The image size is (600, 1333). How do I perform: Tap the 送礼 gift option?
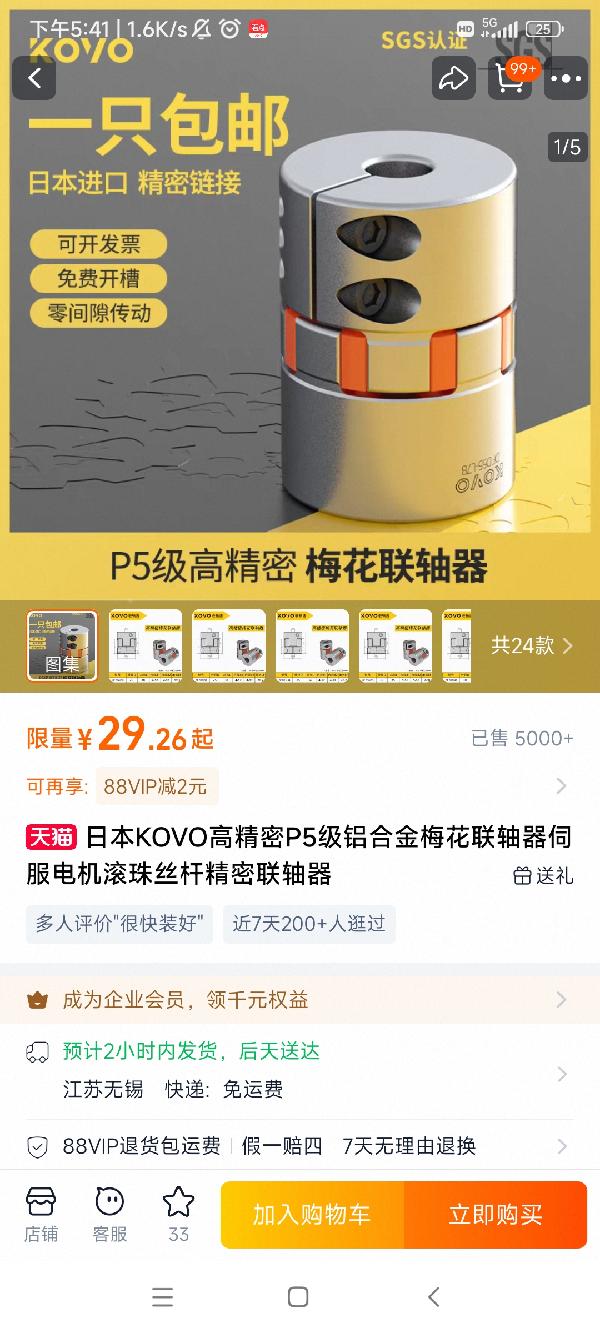tap(543, 875)
